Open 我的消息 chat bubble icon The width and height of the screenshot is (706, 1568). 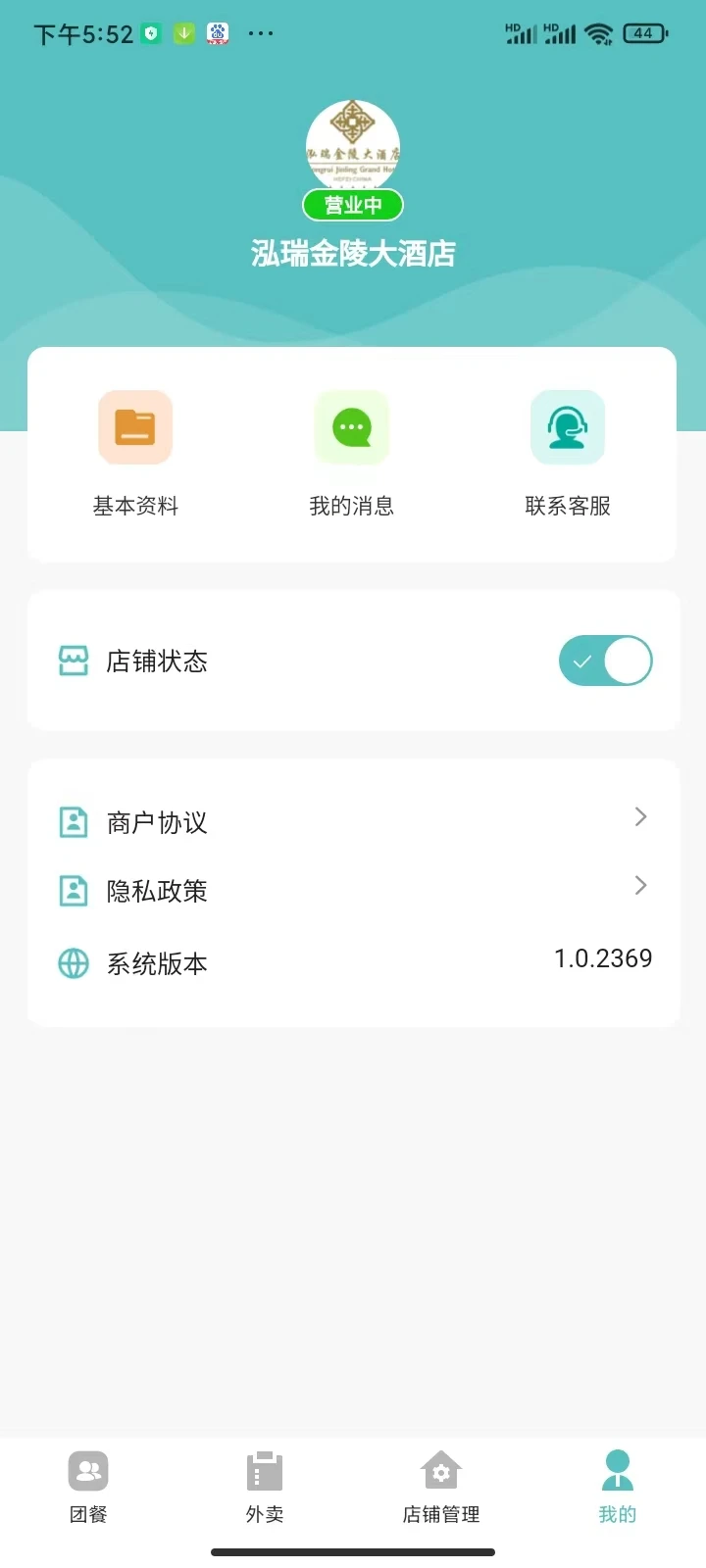pos(351,427)
